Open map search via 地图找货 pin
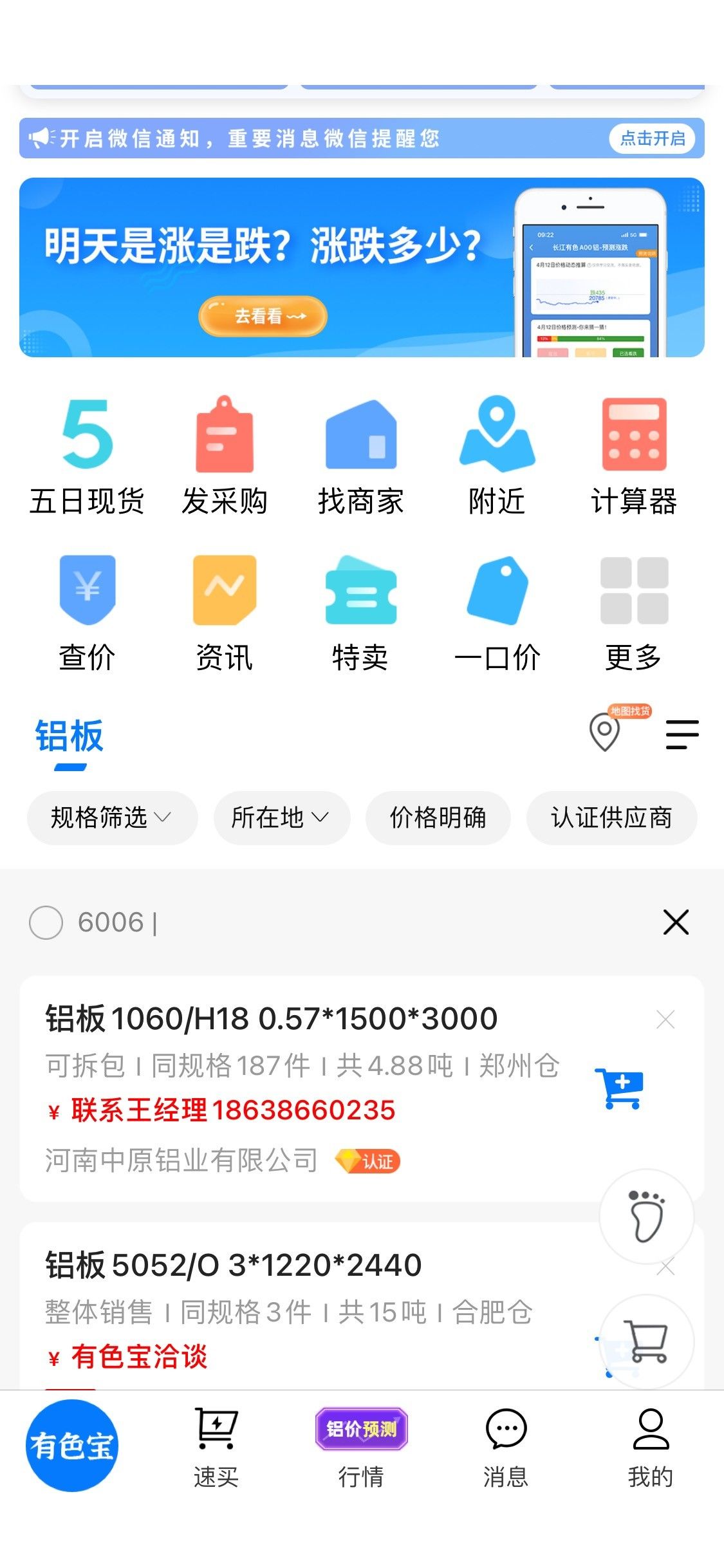Image resolution: width=724 pixels, height=1568 pixels. tap(605, 732)
